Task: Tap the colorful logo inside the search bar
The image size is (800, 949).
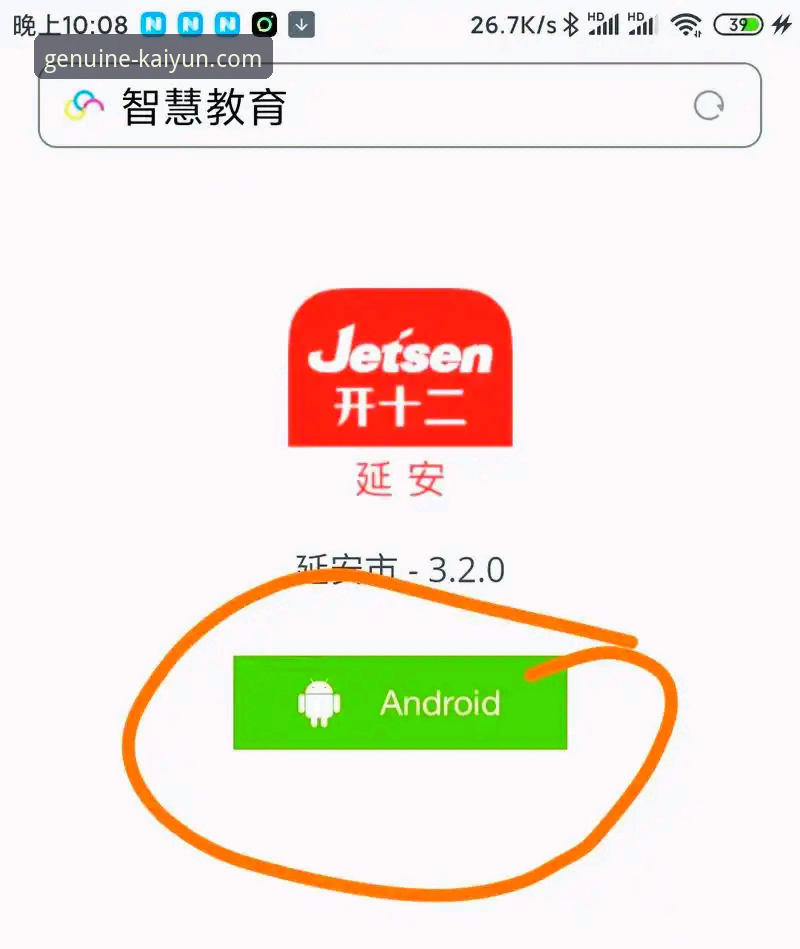Action: (x=85, y=103)
